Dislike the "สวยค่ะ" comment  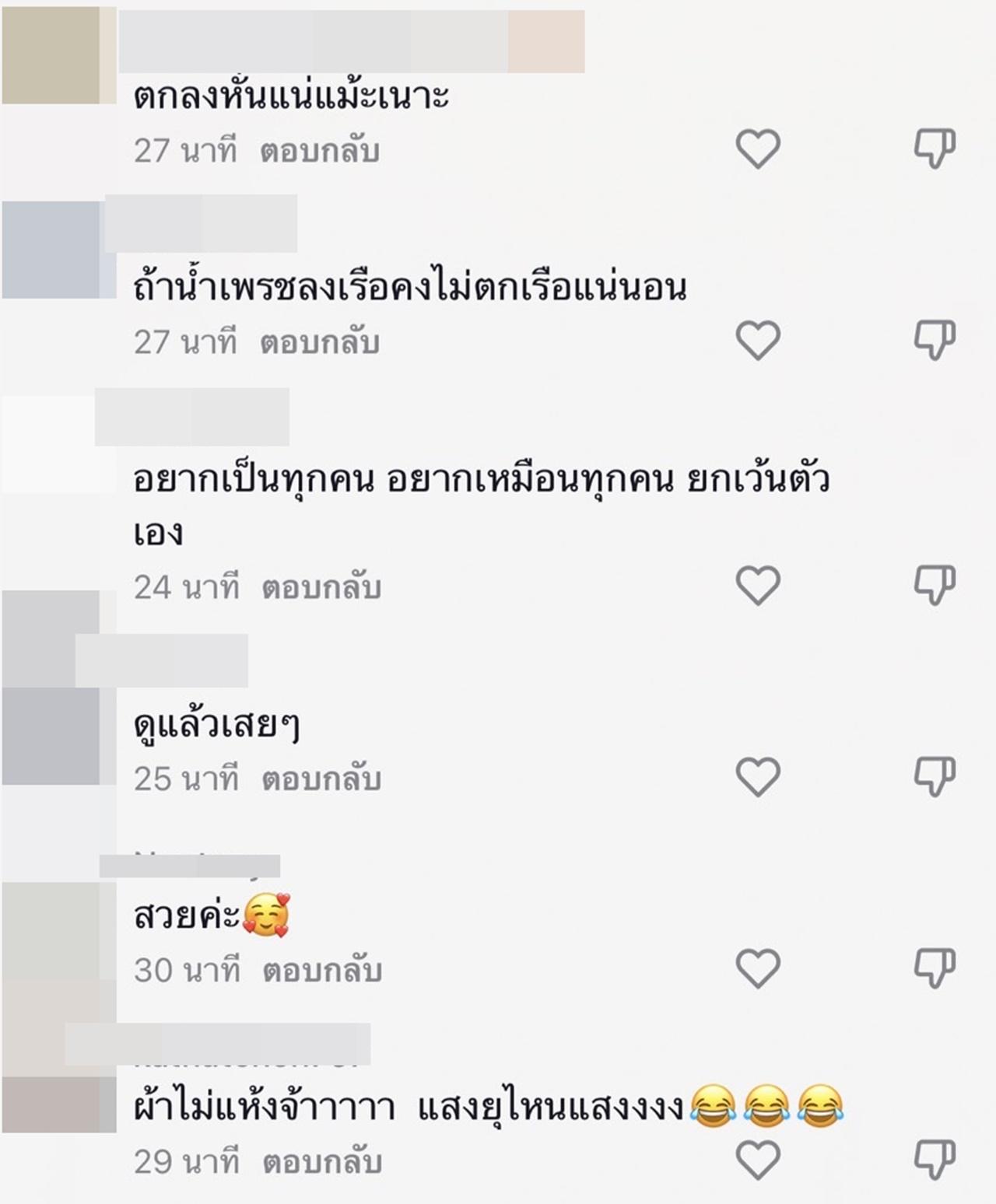[x=934, y=969]
